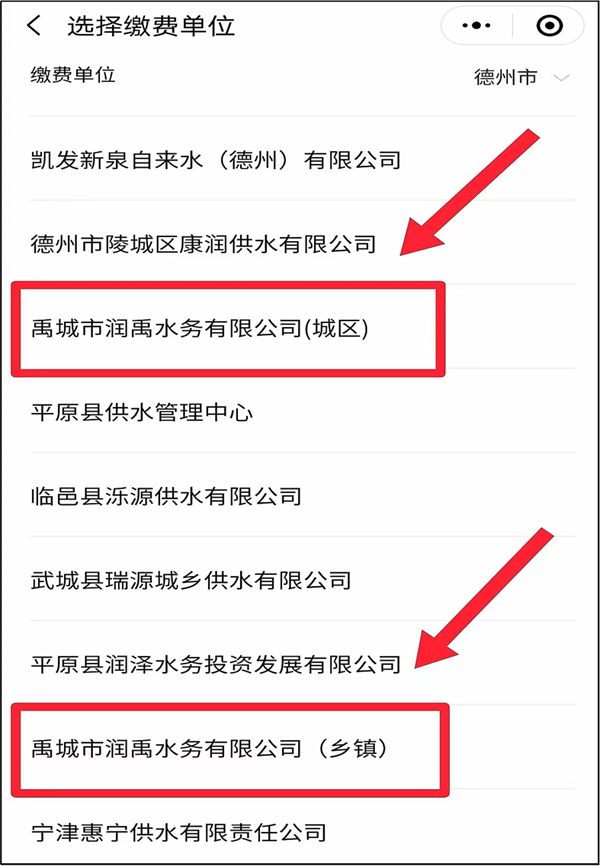The height and width of the screenshot is (866, 600).
Task: Choose 临邑县泺源供水有限公司
Action: 166,496
